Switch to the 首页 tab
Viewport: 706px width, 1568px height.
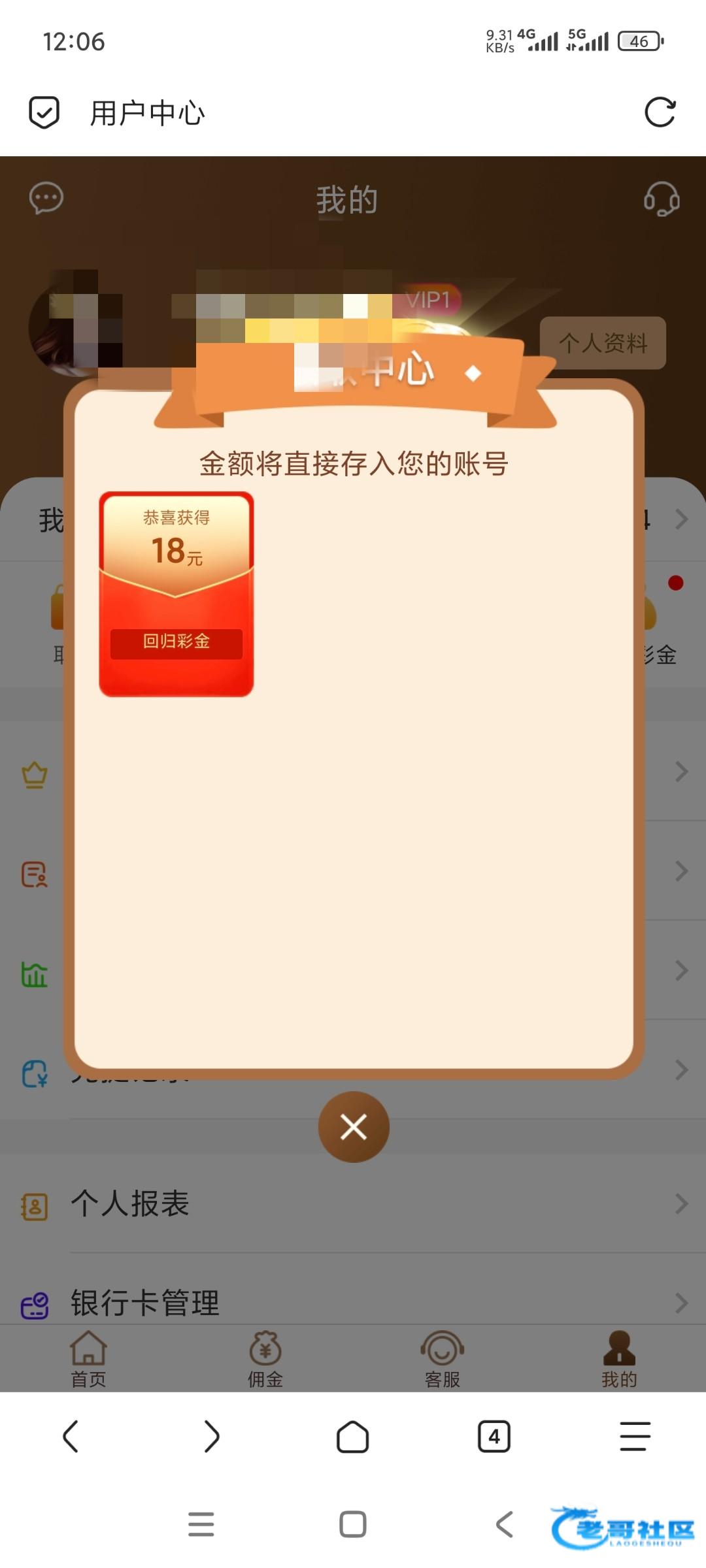88,1359
